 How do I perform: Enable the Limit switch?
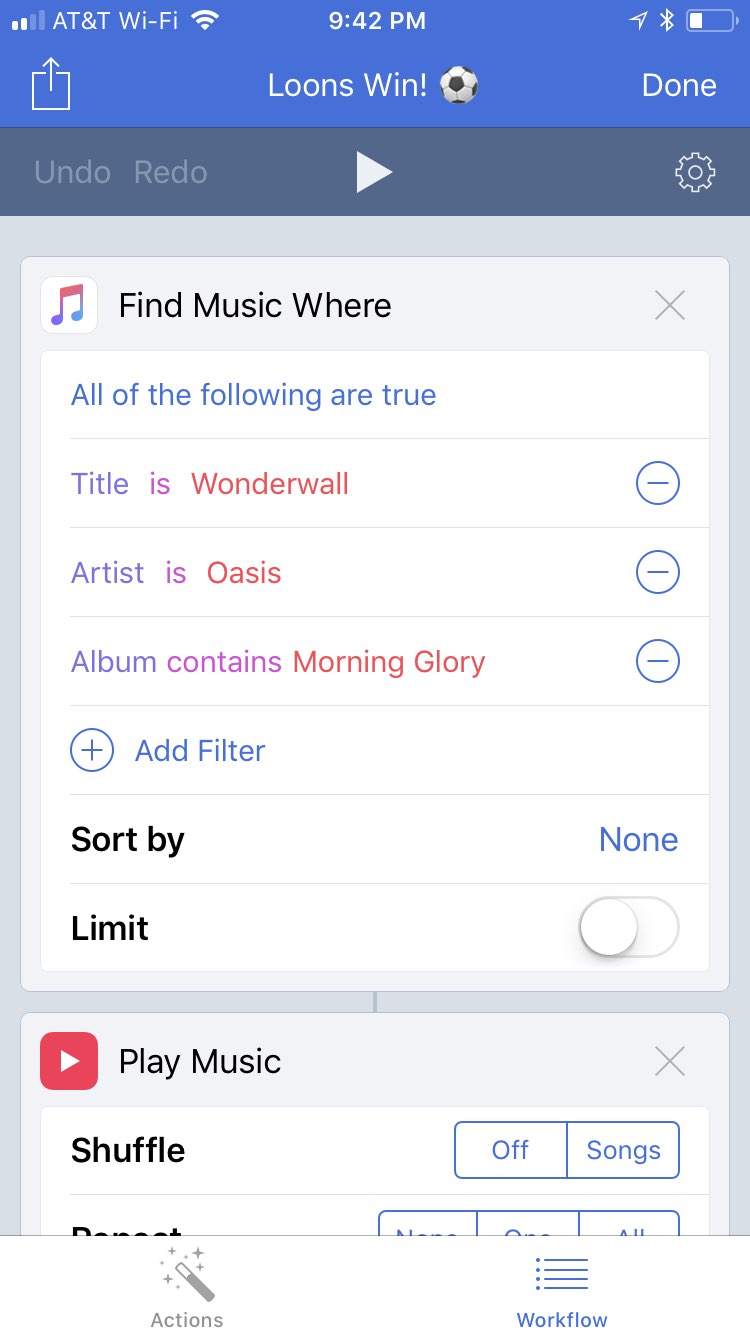pyautogui.click(x=629, y=928)
